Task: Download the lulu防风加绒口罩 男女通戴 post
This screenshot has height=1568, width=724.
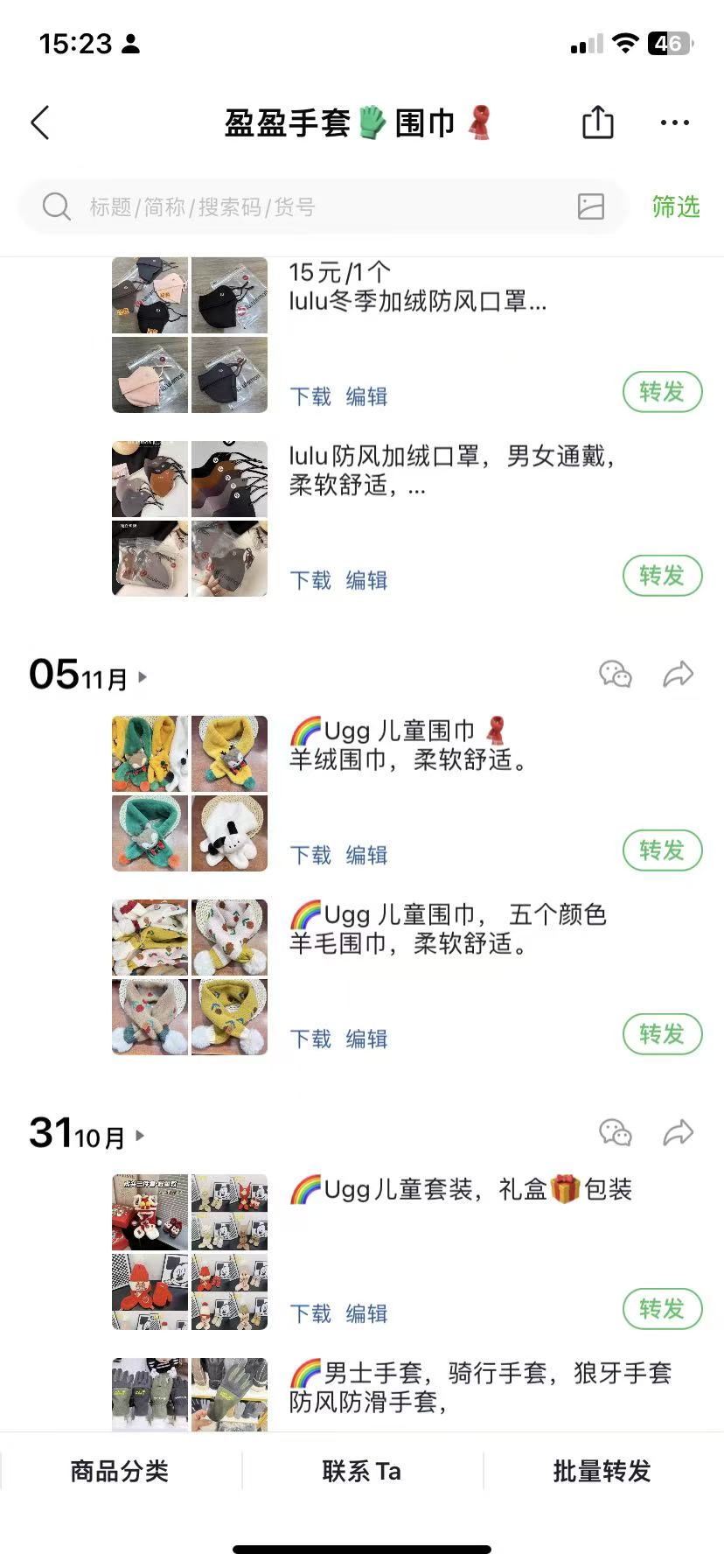Action: coord(310,580)
